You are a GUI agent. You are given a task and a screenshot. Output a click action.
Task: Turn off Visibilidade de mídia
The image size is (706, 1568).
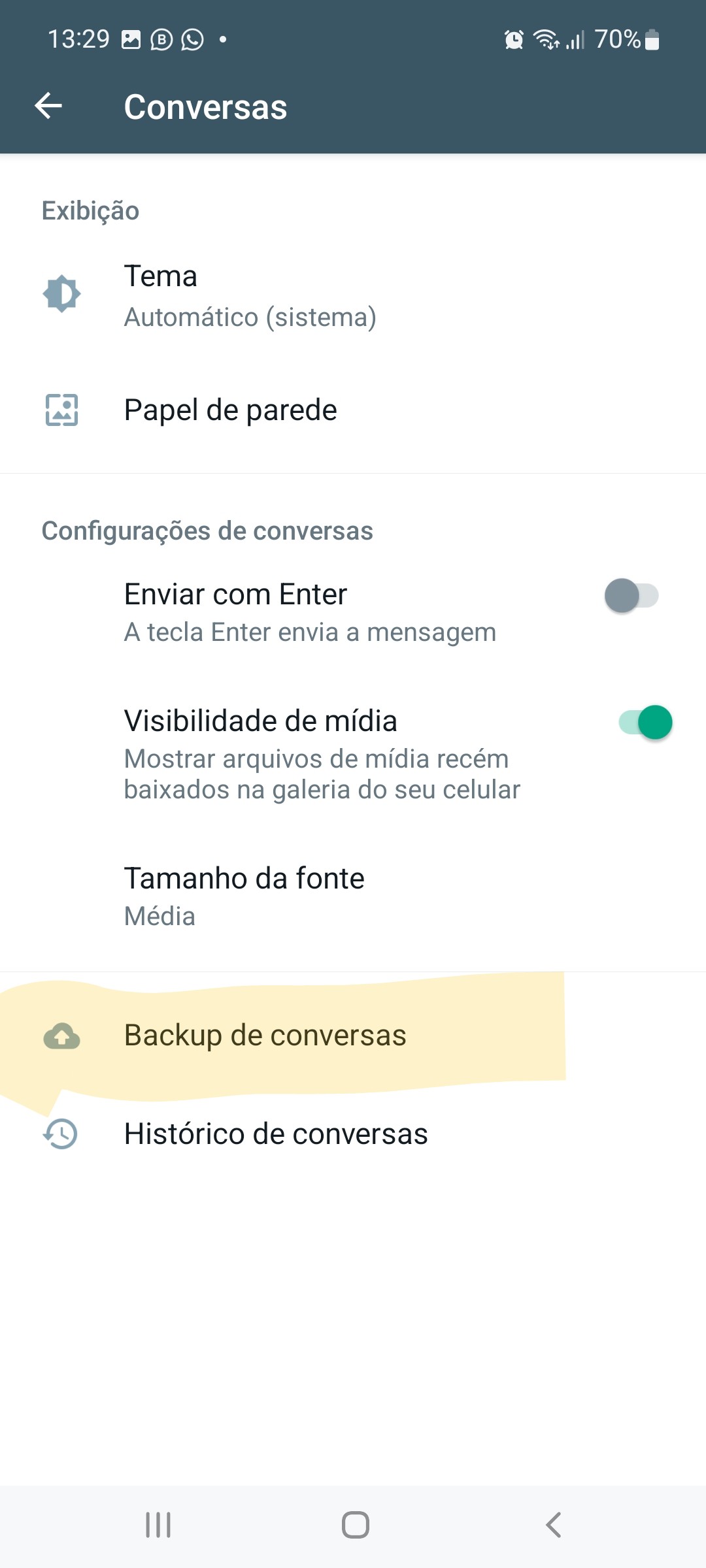[x=646, y=722]
